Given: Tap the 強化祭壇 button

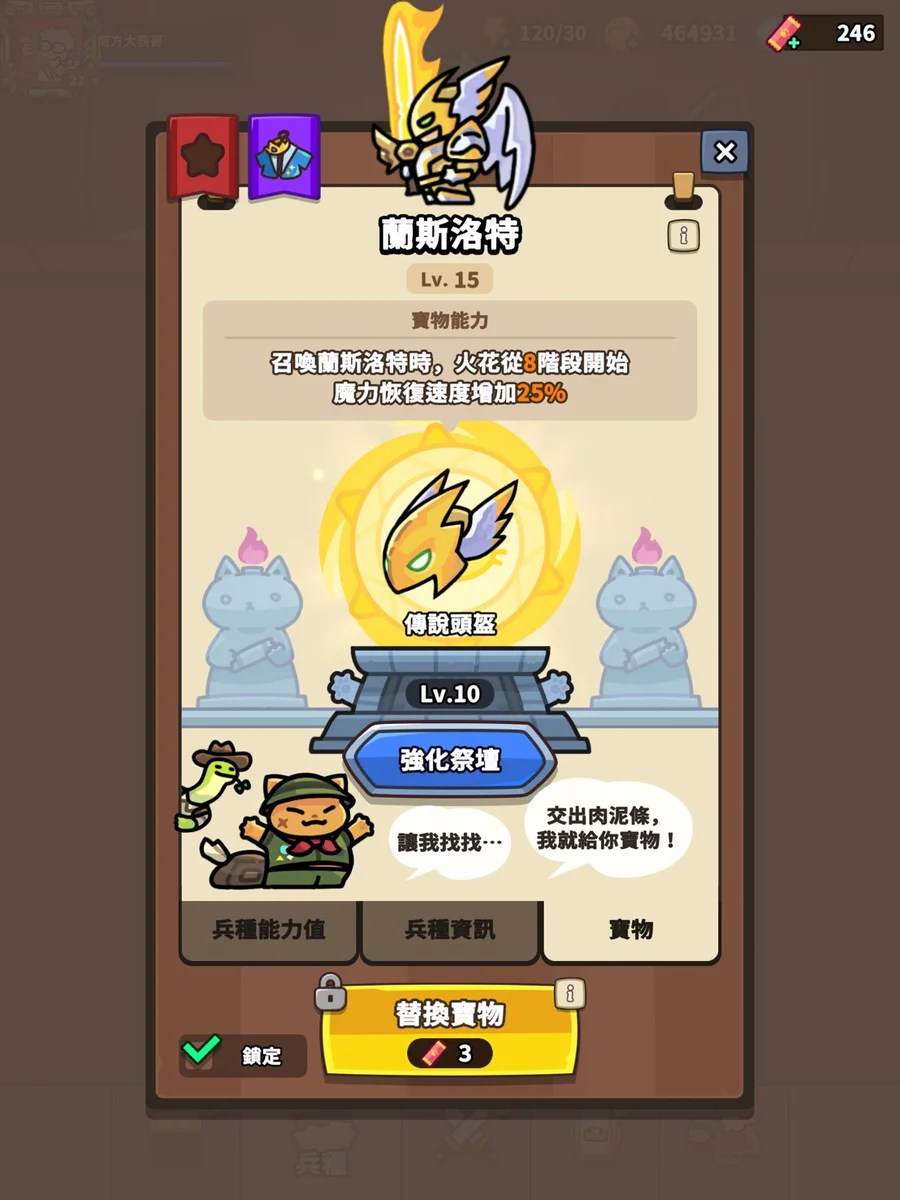Looking at the screenshot, I should click(450, 760).
